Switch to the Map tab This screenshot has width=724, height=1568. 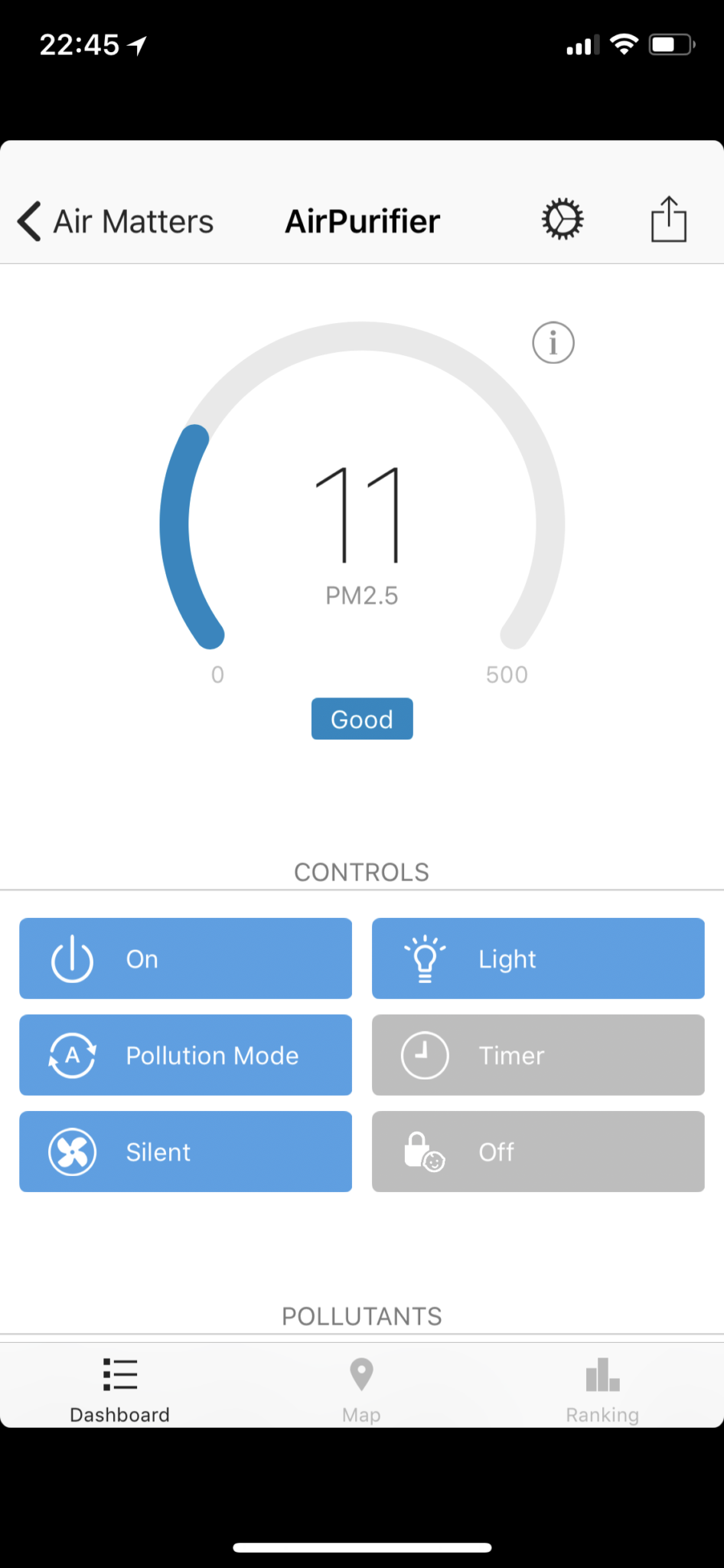361,1390
